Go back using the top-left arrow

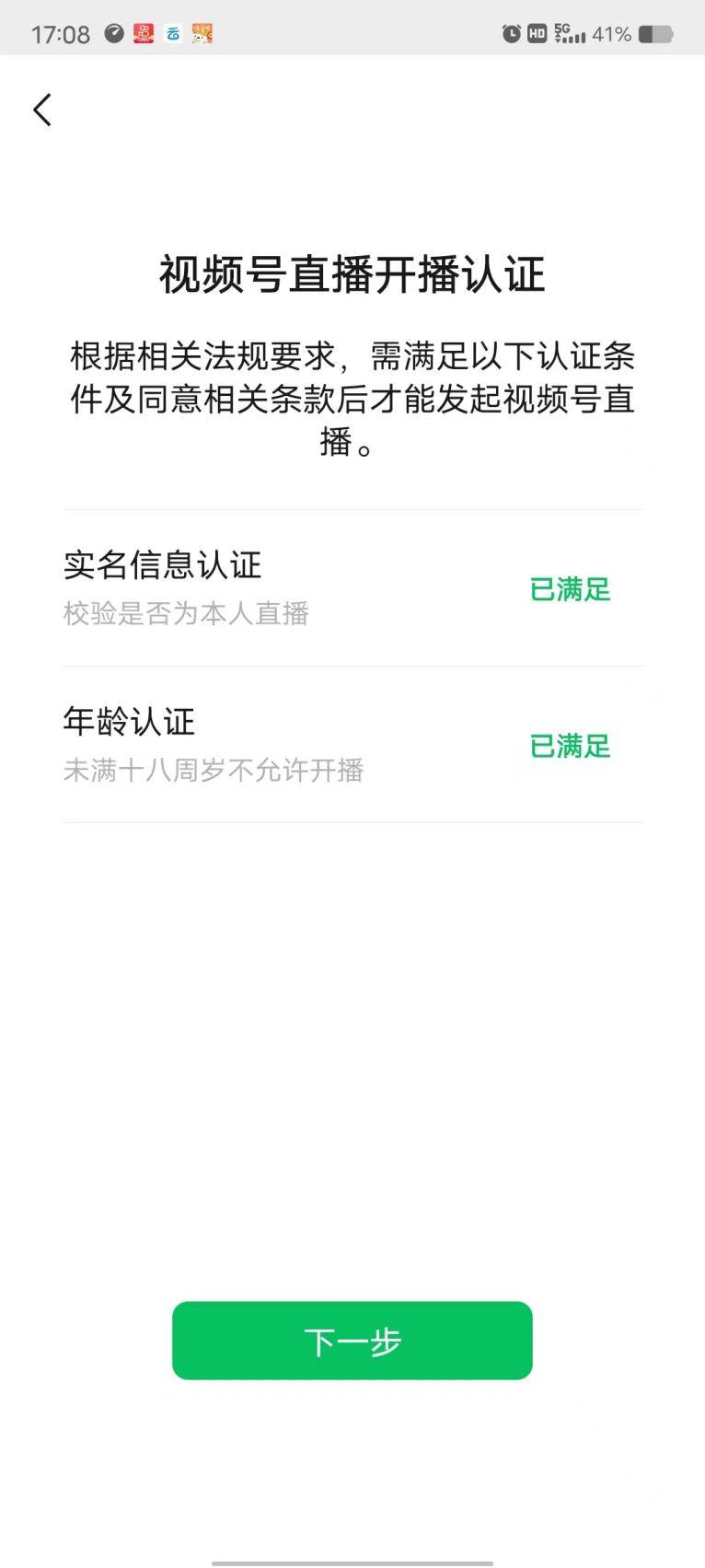tap(42, 110)
